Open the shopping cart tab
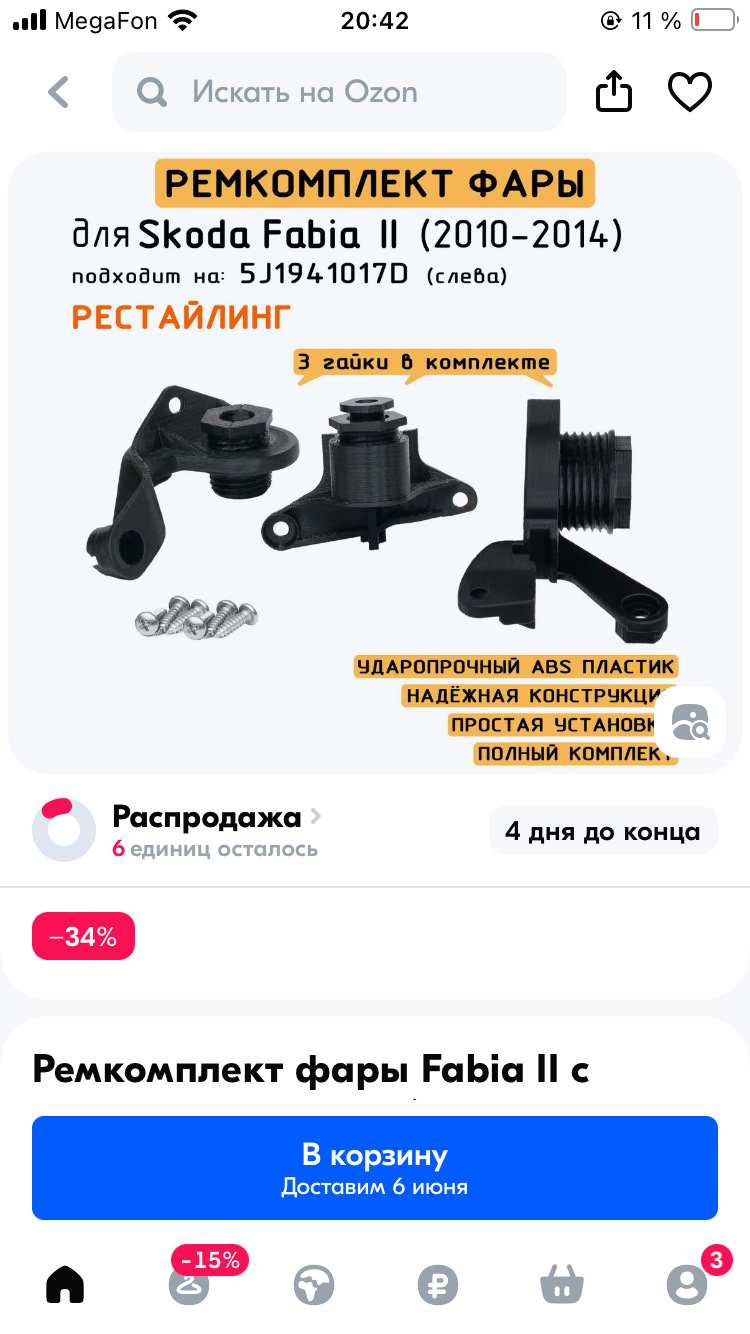This screenshot has height=1334, width=750. [x=561, y=1284]
